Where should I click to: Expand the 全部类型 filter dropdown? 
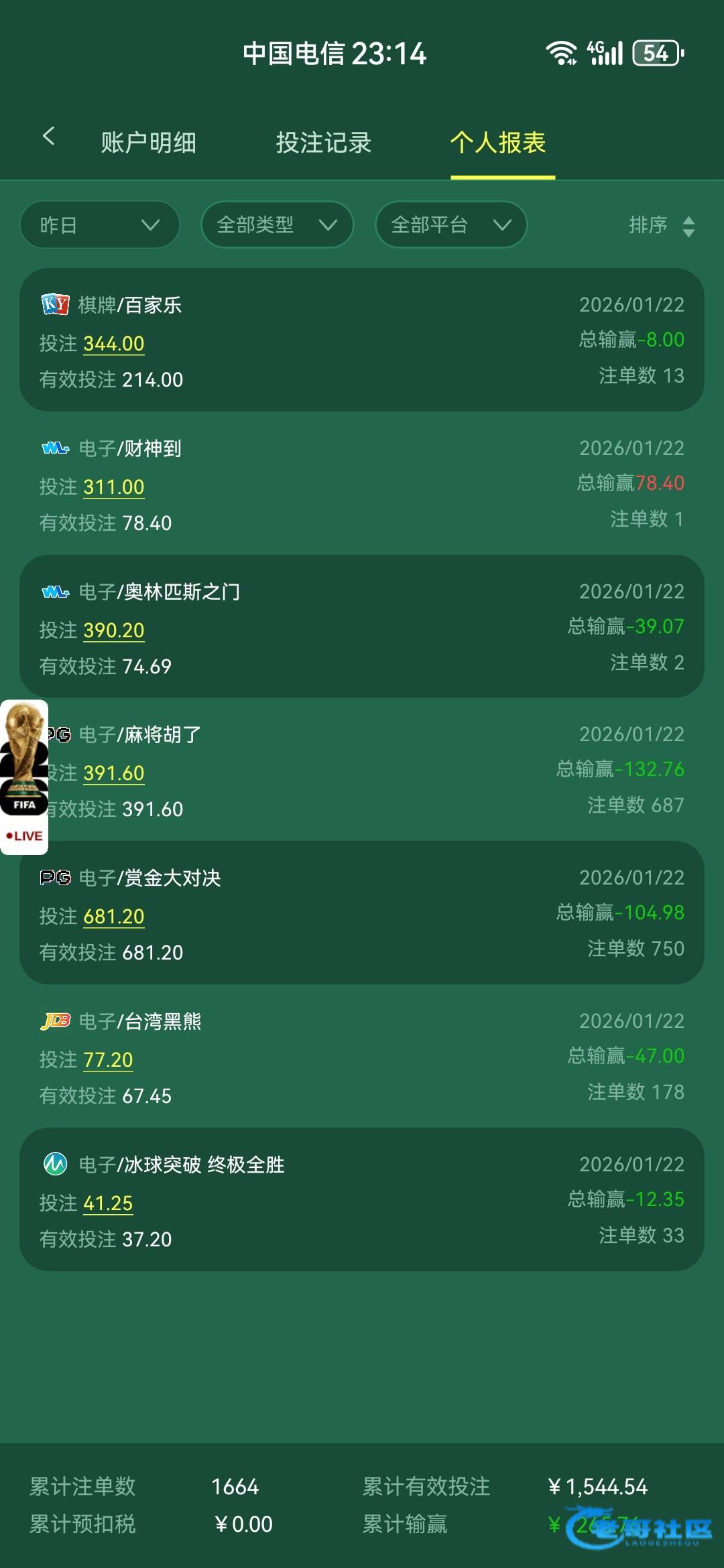(277, 224)
